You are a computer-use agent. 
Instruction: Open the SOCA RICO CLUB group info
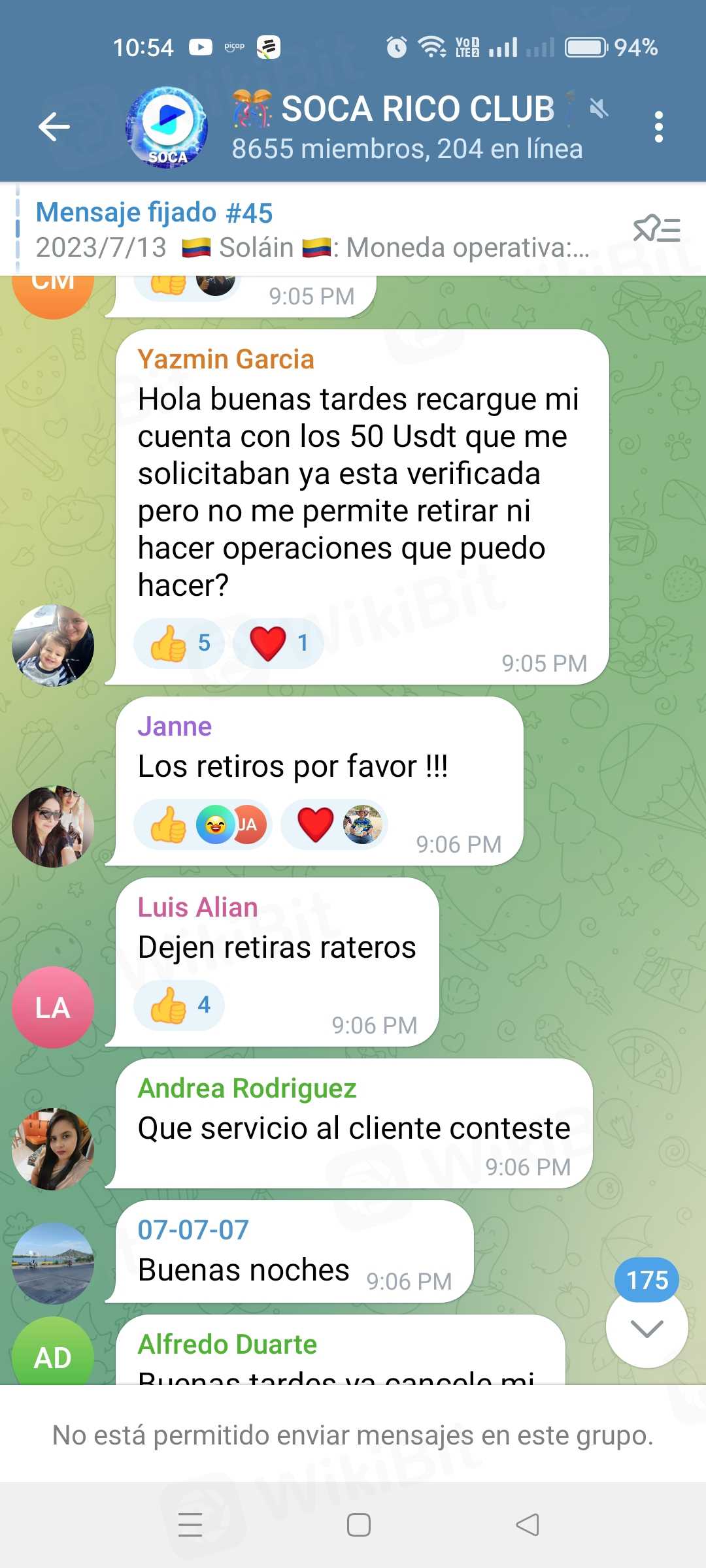[405, 126]
